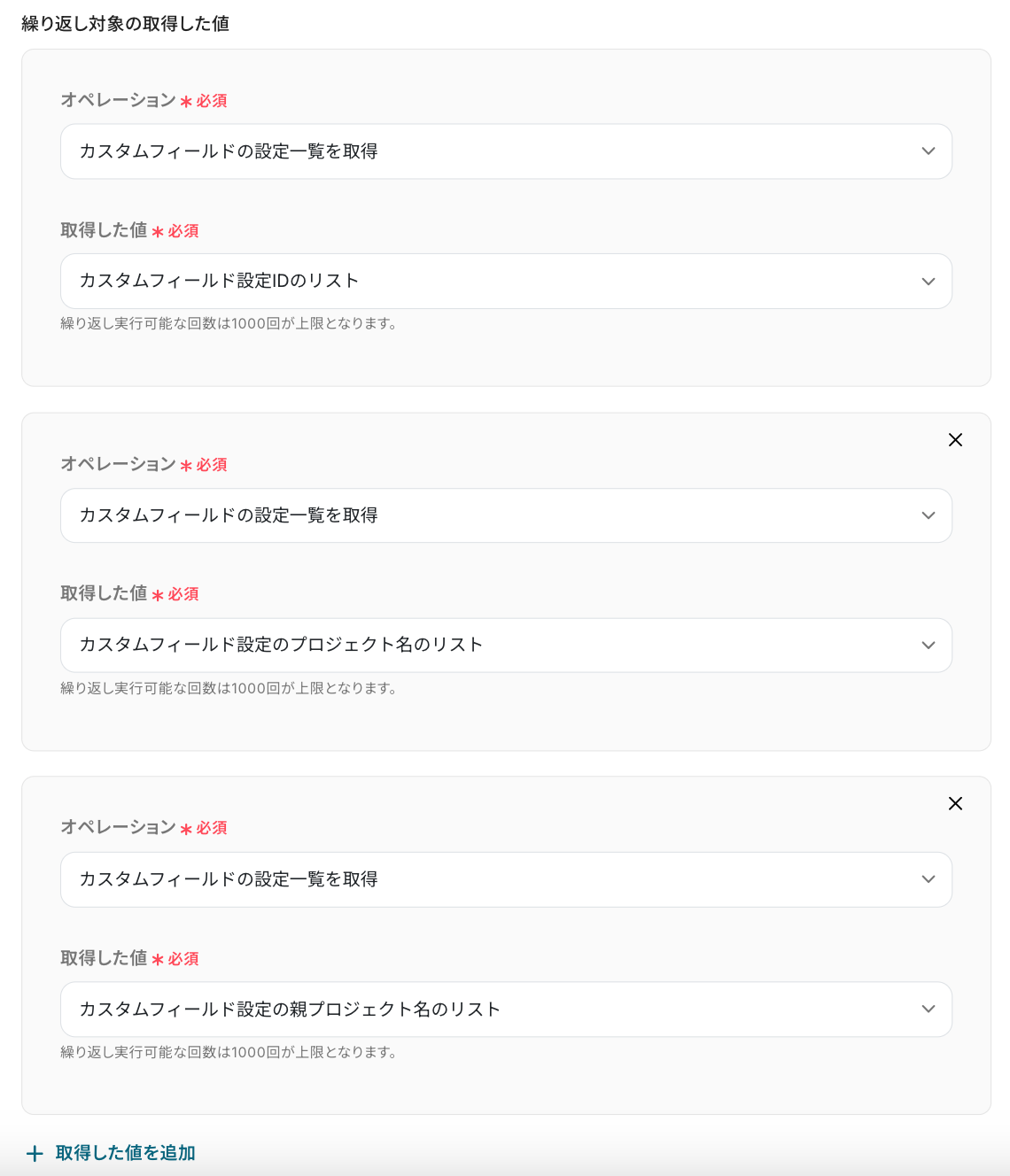Open the first オペレーション dropdown
Viewport: 1010px width, 1176px height.
505,151
